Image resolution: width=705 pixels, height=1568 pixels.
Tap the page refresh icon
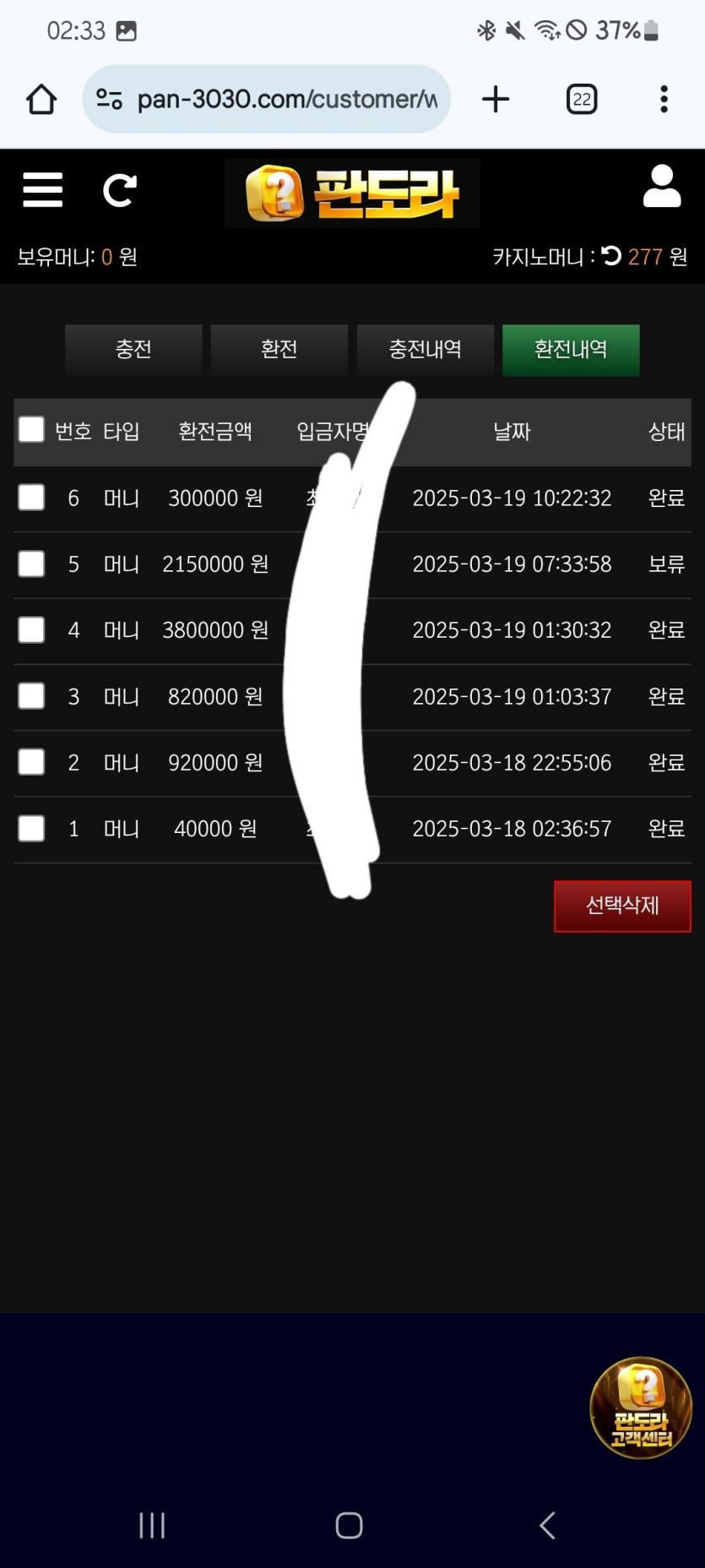(x=119, y=190)
